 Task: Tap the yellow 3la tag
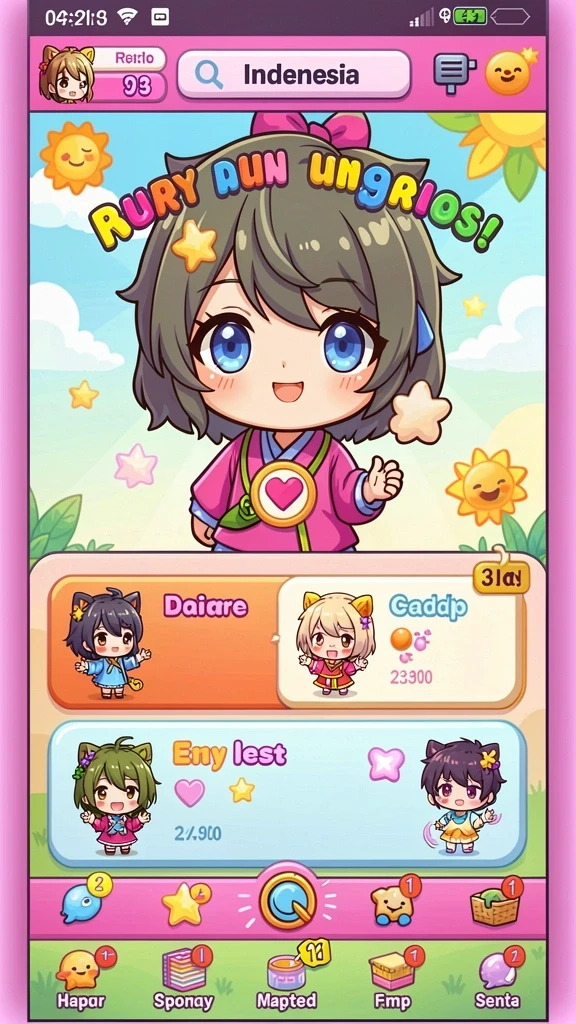pyautogui.click(x=501, y=577)
